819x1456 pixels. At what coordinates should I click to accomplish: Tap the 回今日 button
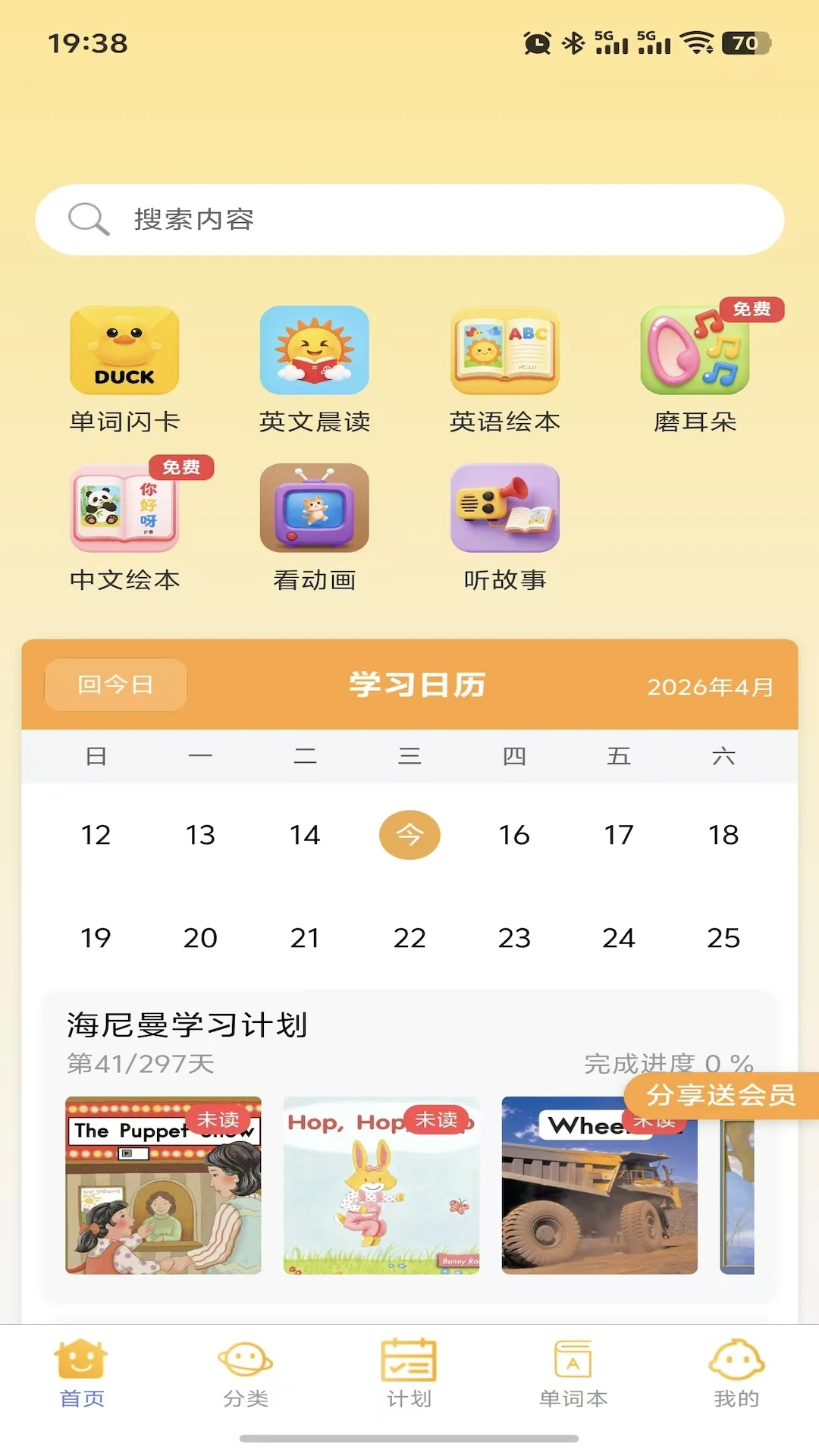pyautogui.click(x=116, y=685)
